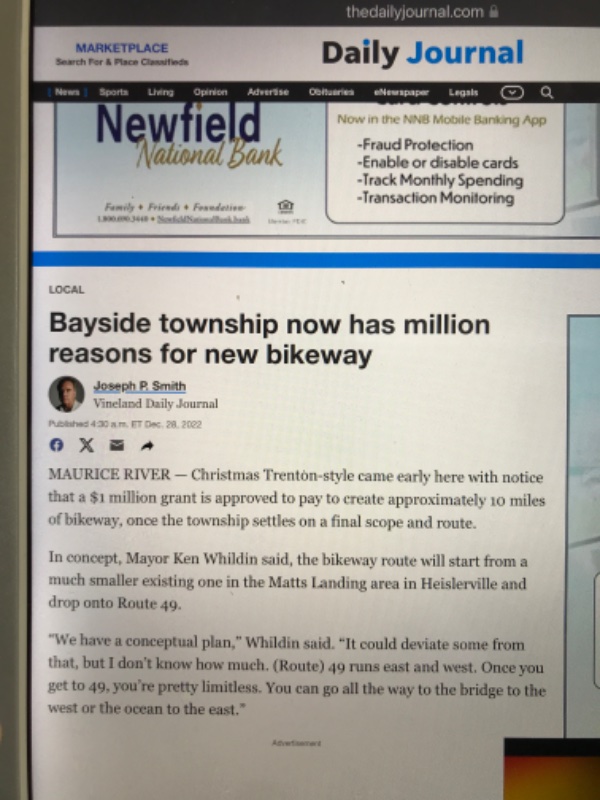Email this article
Screen dimensions: 600x800
pyautogui.click(x=116, y=445)
